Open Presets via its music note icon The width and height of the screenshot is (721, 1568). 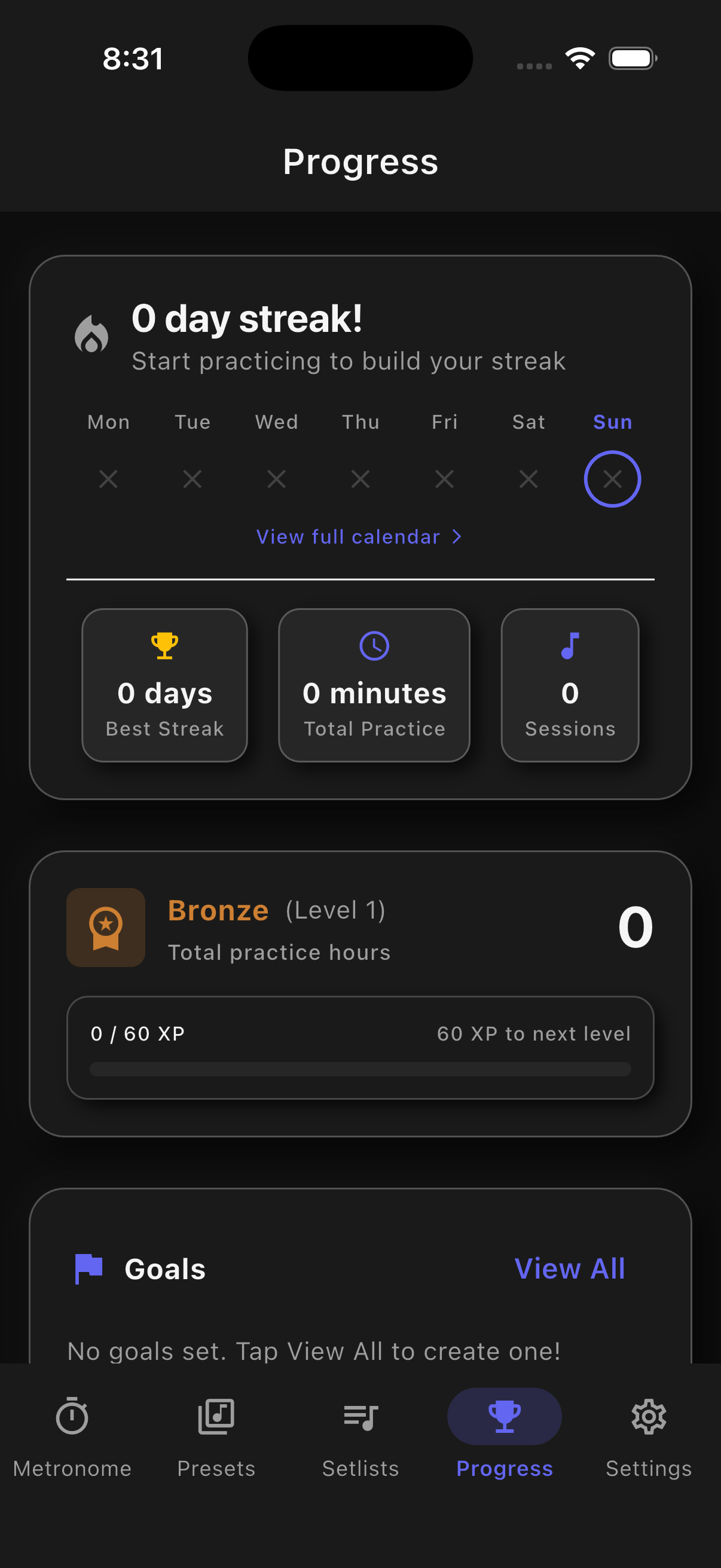point(216,1417)
